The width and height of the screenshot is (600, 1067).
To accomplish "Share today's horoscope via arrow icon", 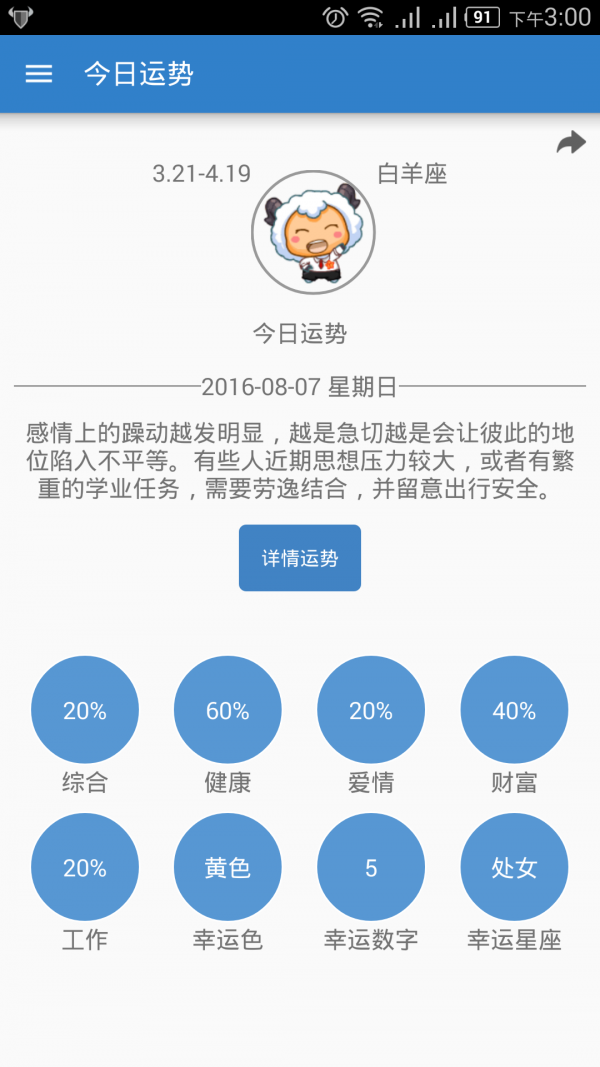I will [570, 144].
